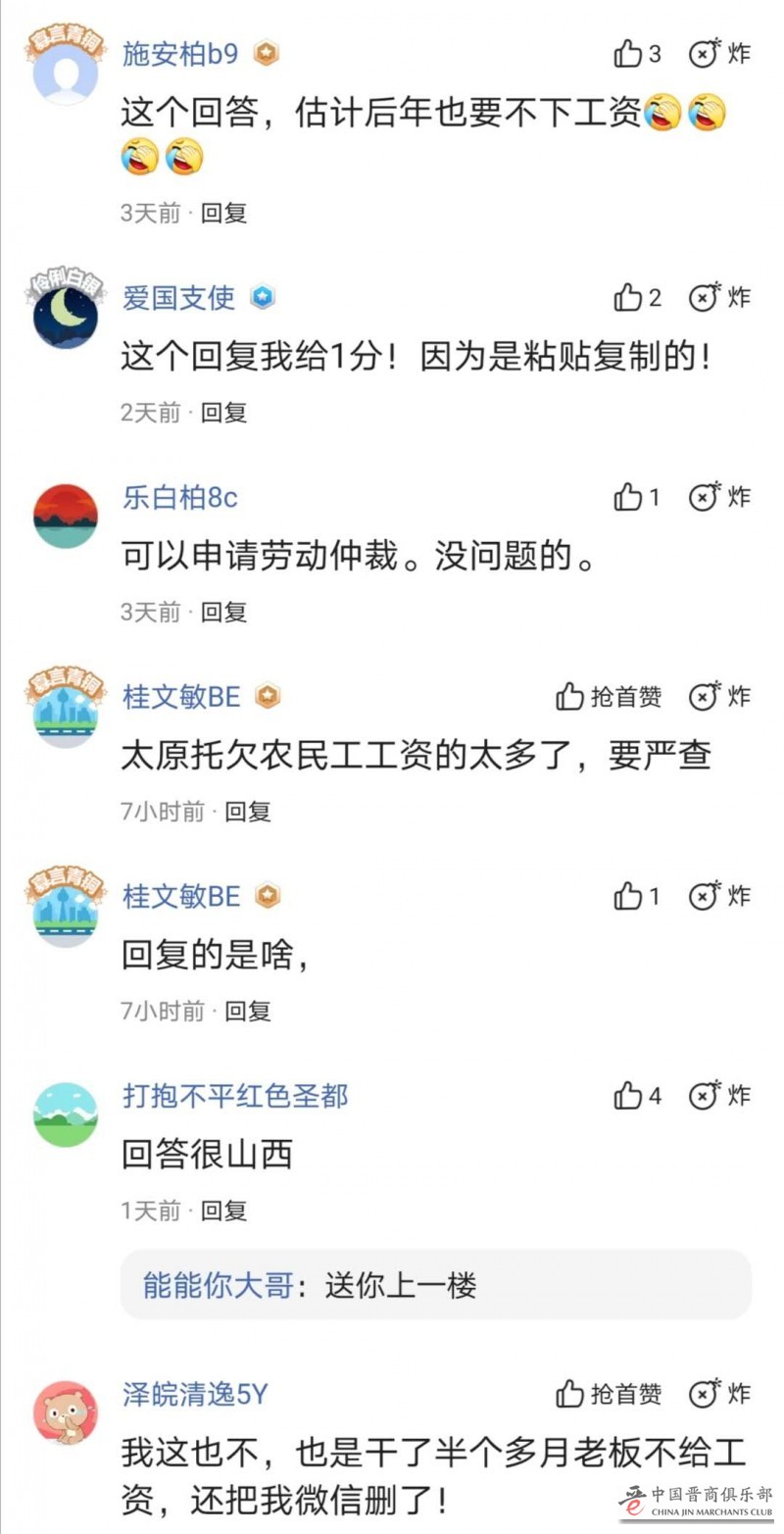This screenshot has height=1534, width=784.
Task: Tap 炸 on 乐白柏8c's comment
Action: [x=720, y=498]
